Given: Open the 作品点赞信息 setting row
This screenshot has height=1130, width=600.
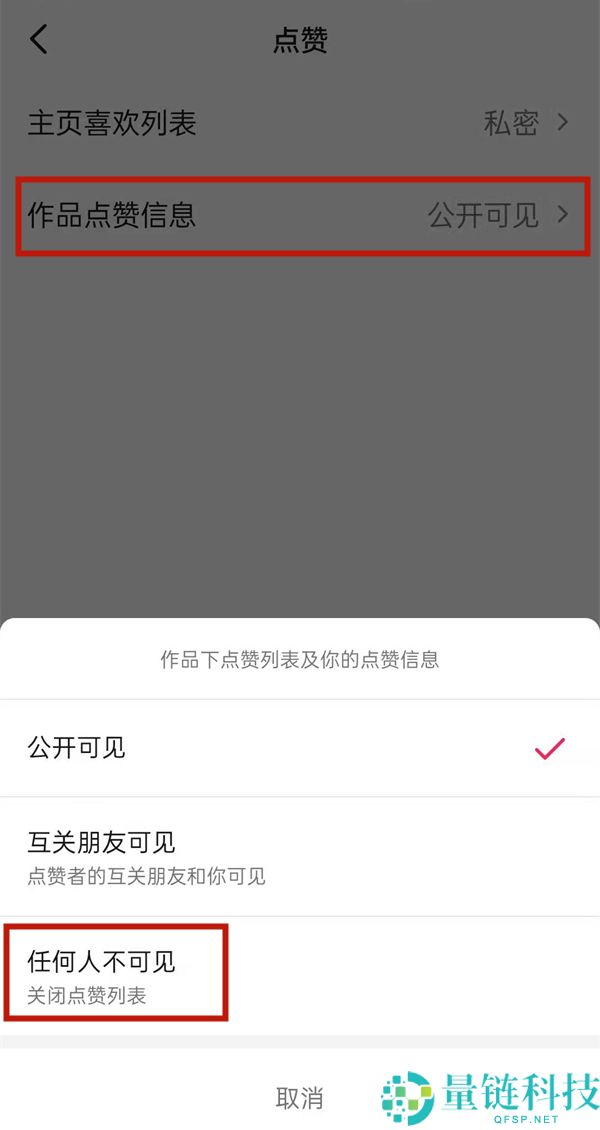Looking at the screenshot, I should coord(299,214).
